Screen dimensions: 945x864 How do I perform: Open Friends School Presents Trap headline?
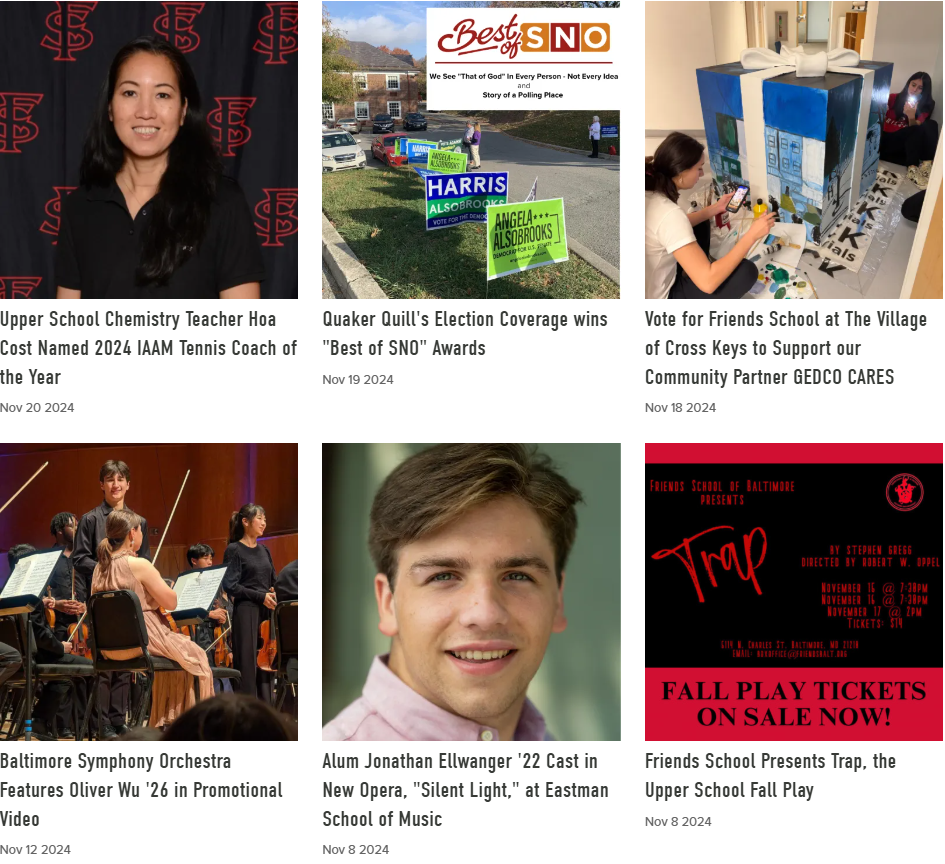point(769,776)
